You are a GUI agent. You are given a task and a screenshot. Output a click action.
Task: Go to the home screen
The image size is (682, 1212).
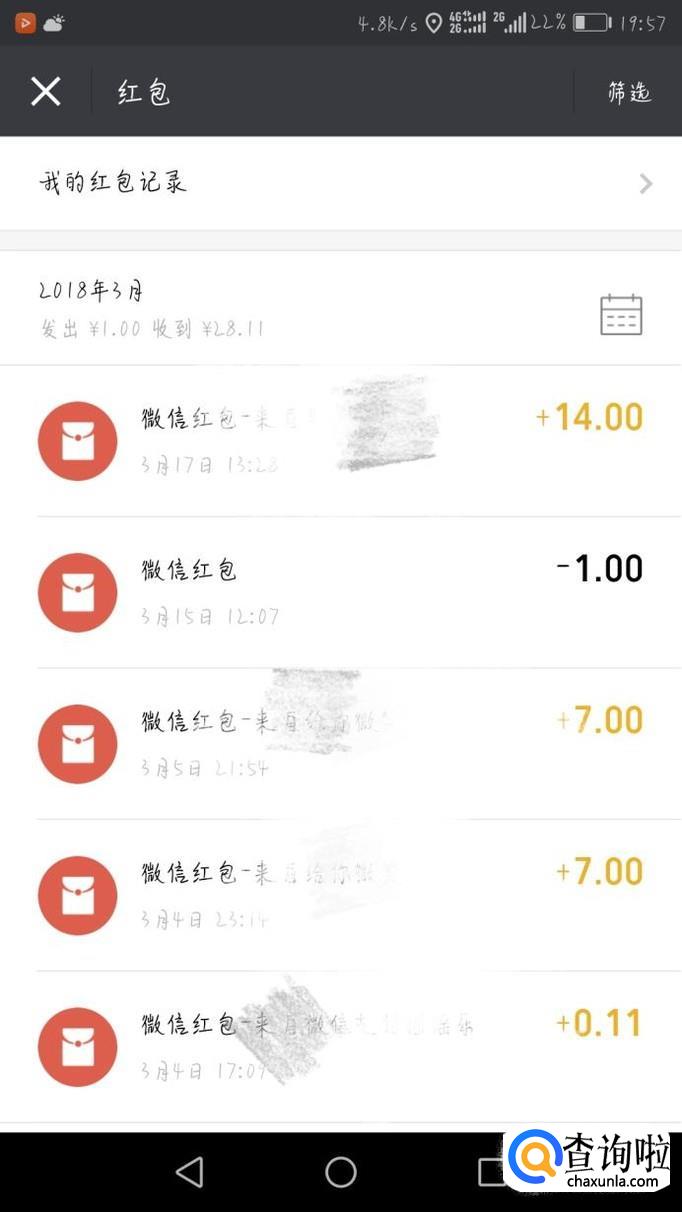coord(341,1172)
